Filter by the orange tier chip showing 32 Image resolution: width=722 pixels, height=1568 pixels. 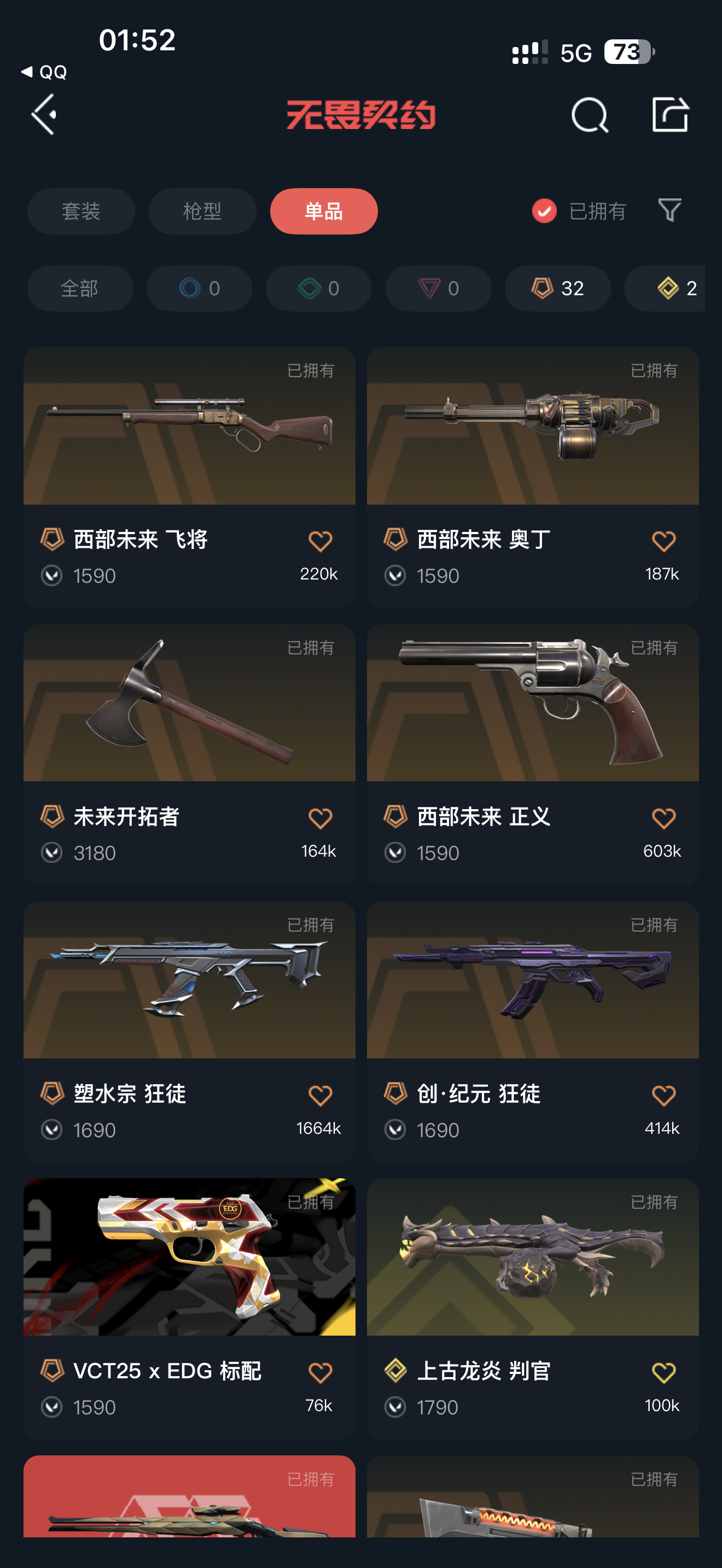[557, 289]
